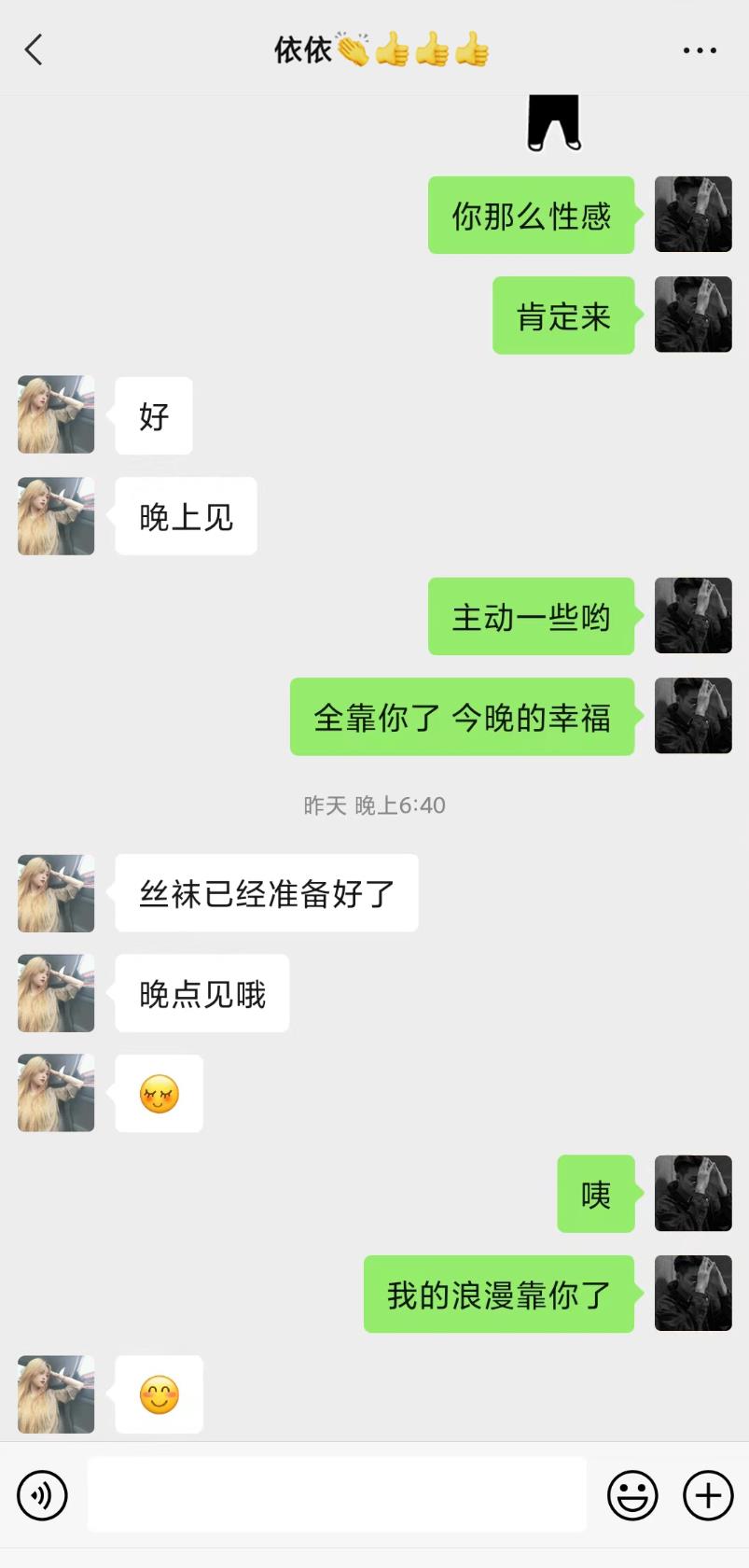Open own avatar beside the 肯定来 message
Image resolution: width=749 pixels, height=1568 pixels.
tap(693, 315)
